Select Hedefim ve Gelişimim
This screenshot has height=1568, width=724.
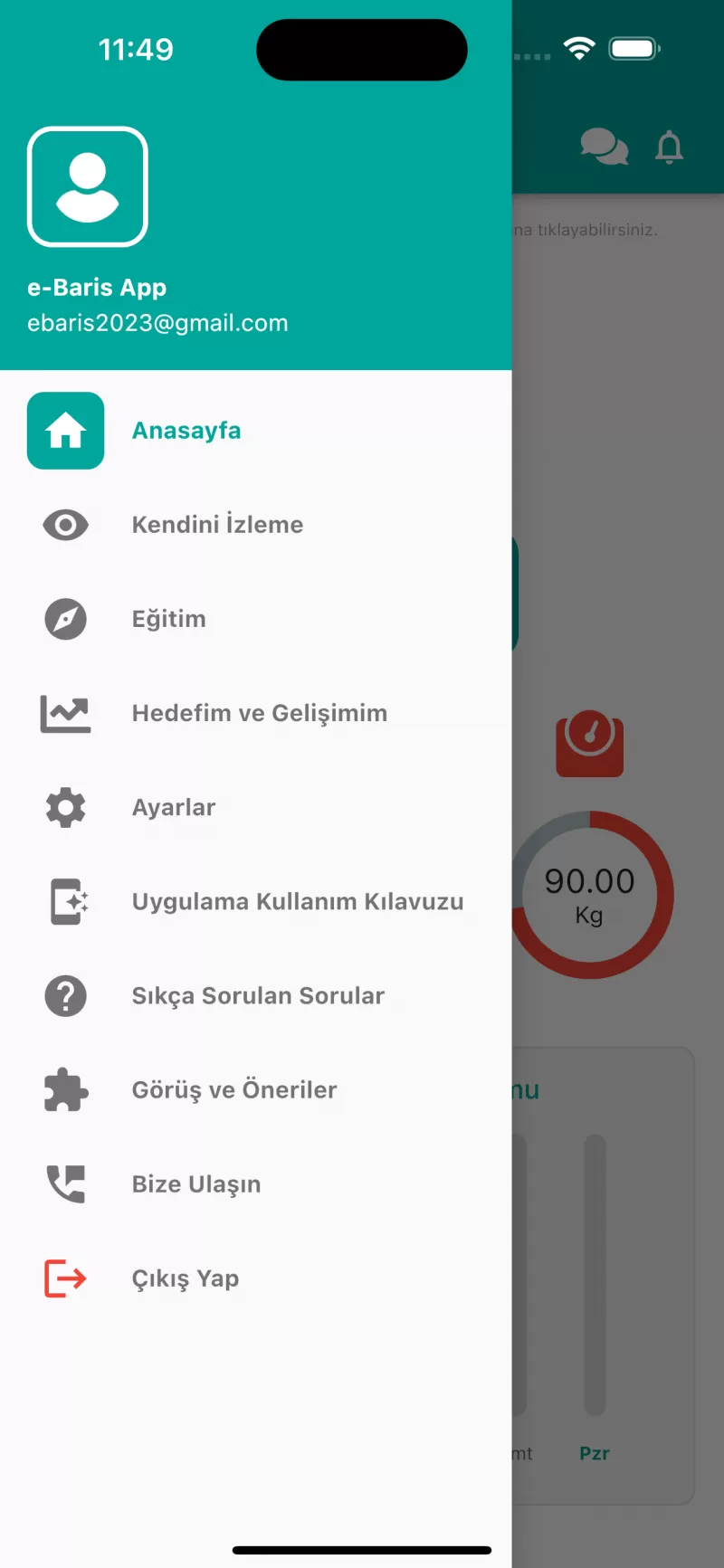click(x=256, y=713)
